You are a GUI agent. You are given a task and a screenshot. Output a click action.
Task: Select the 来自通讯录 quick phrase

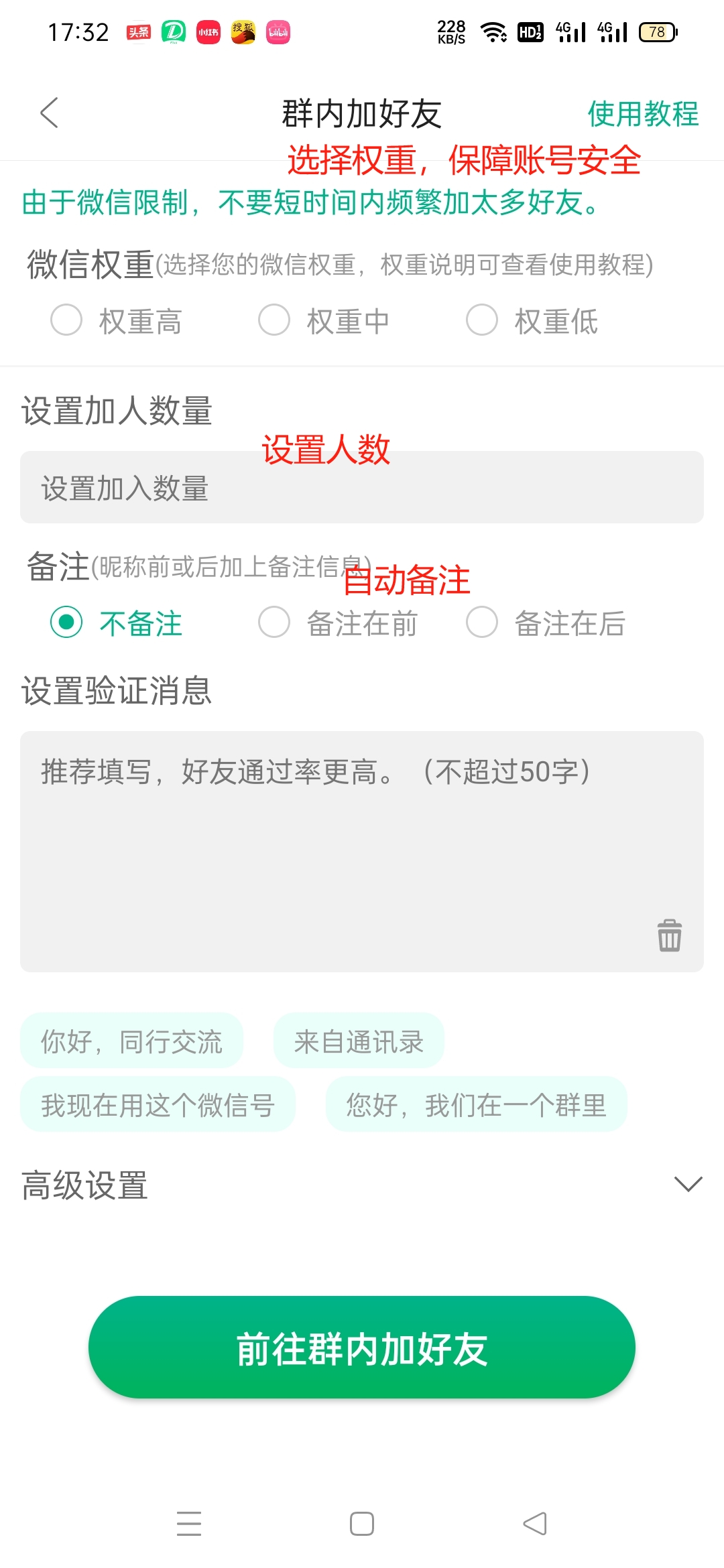359,1041
